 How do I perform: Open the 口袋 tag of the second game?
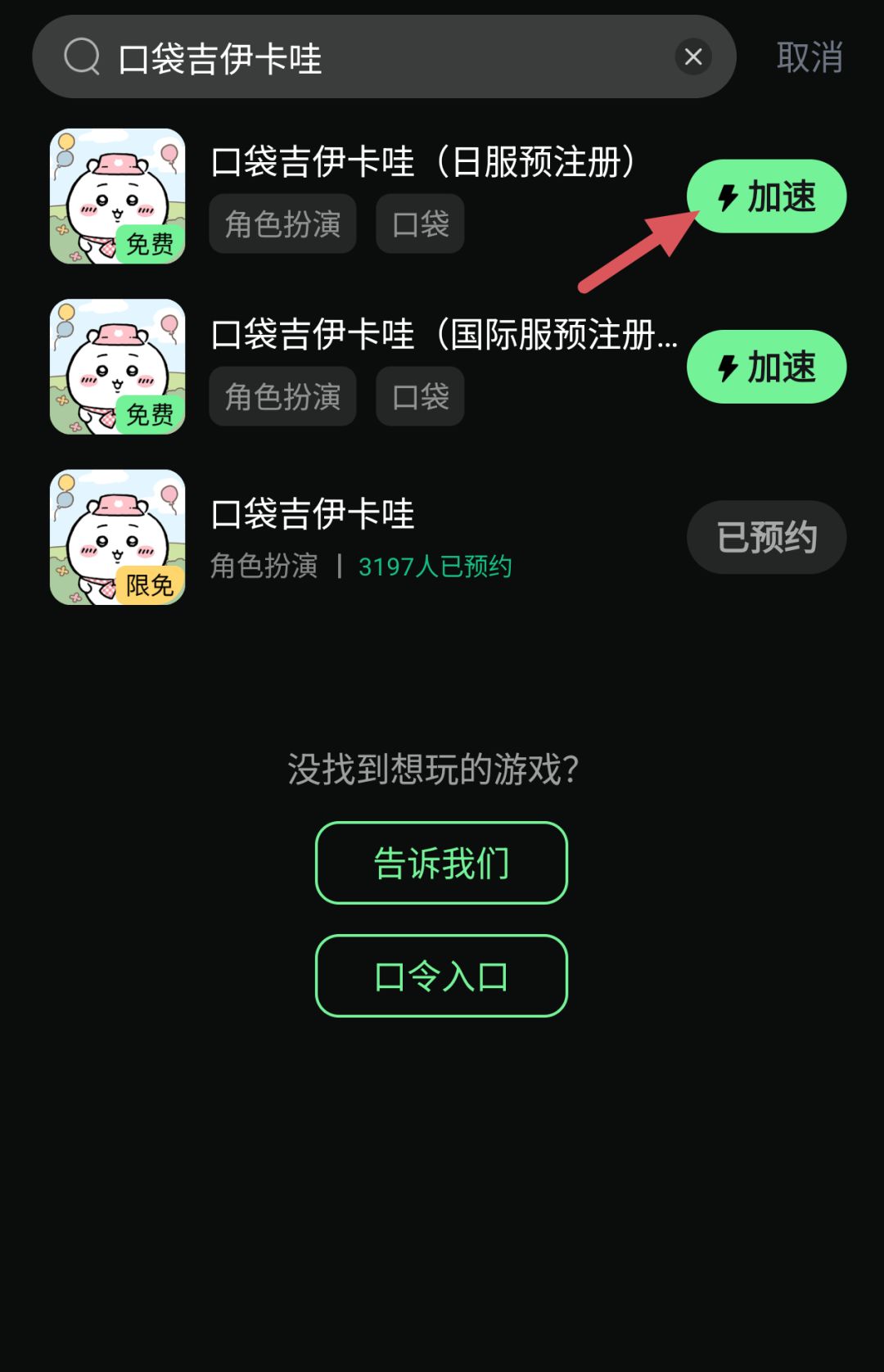coord(419,395)
